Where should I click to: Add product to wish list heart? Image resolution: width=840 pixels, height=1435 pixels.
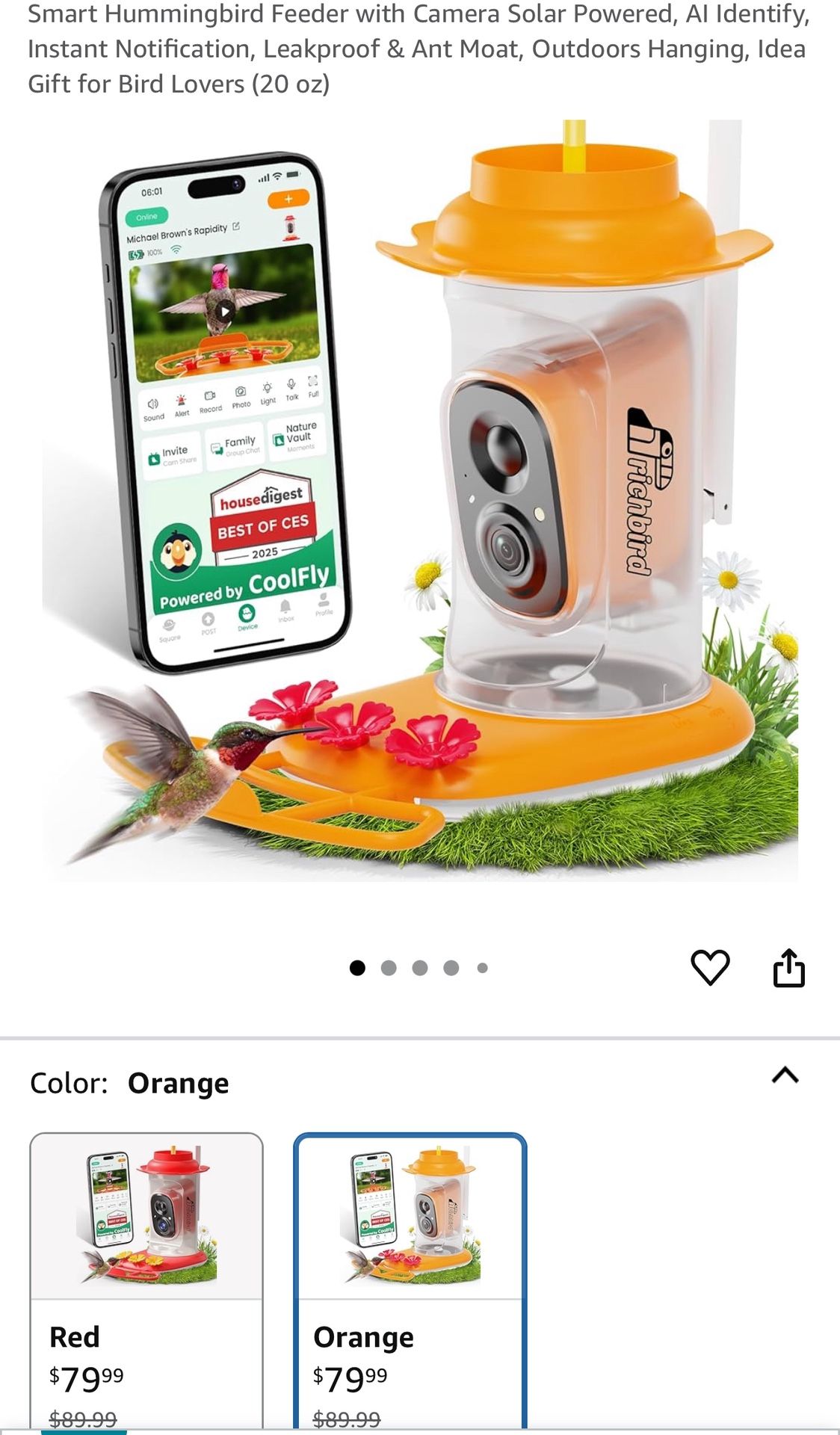click(709, 967)
